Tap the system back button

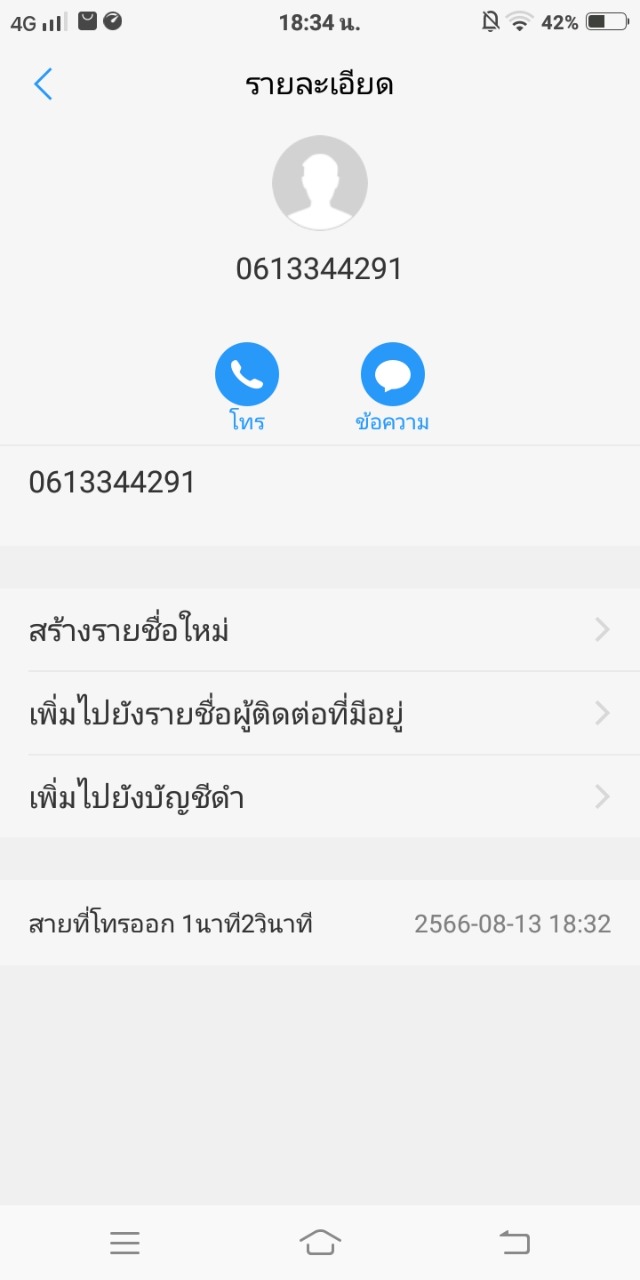[514, 1243]
